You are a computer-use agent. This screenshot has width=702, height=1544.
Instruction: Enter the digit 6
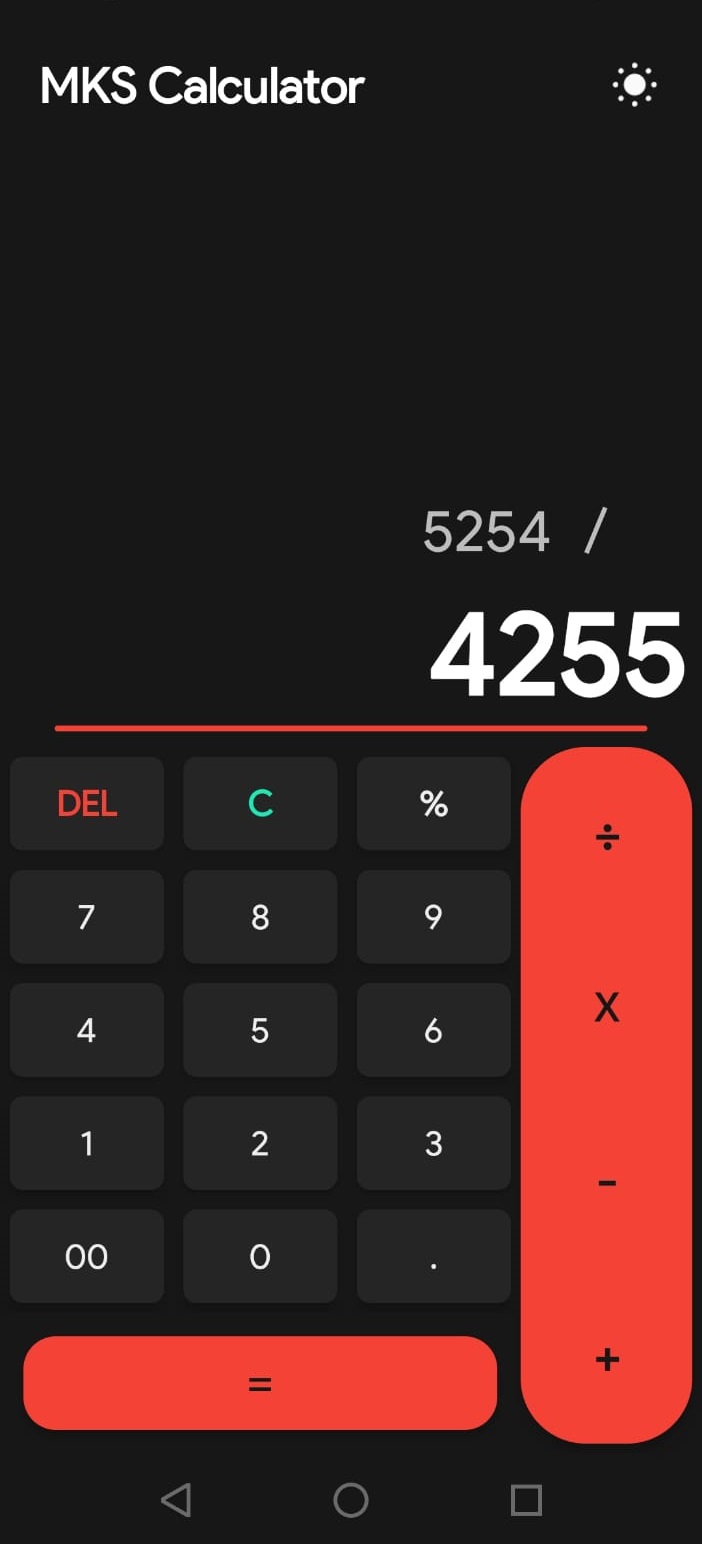433,1030
